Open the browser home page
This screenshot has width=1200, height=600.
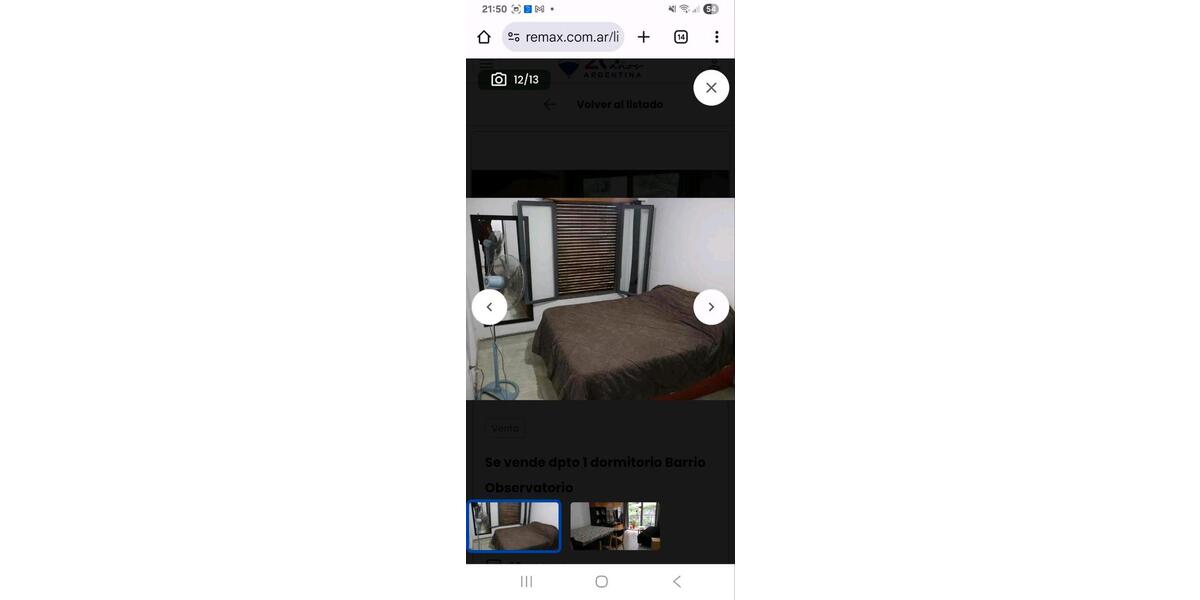pyautogui.click(x=484, y=37)
